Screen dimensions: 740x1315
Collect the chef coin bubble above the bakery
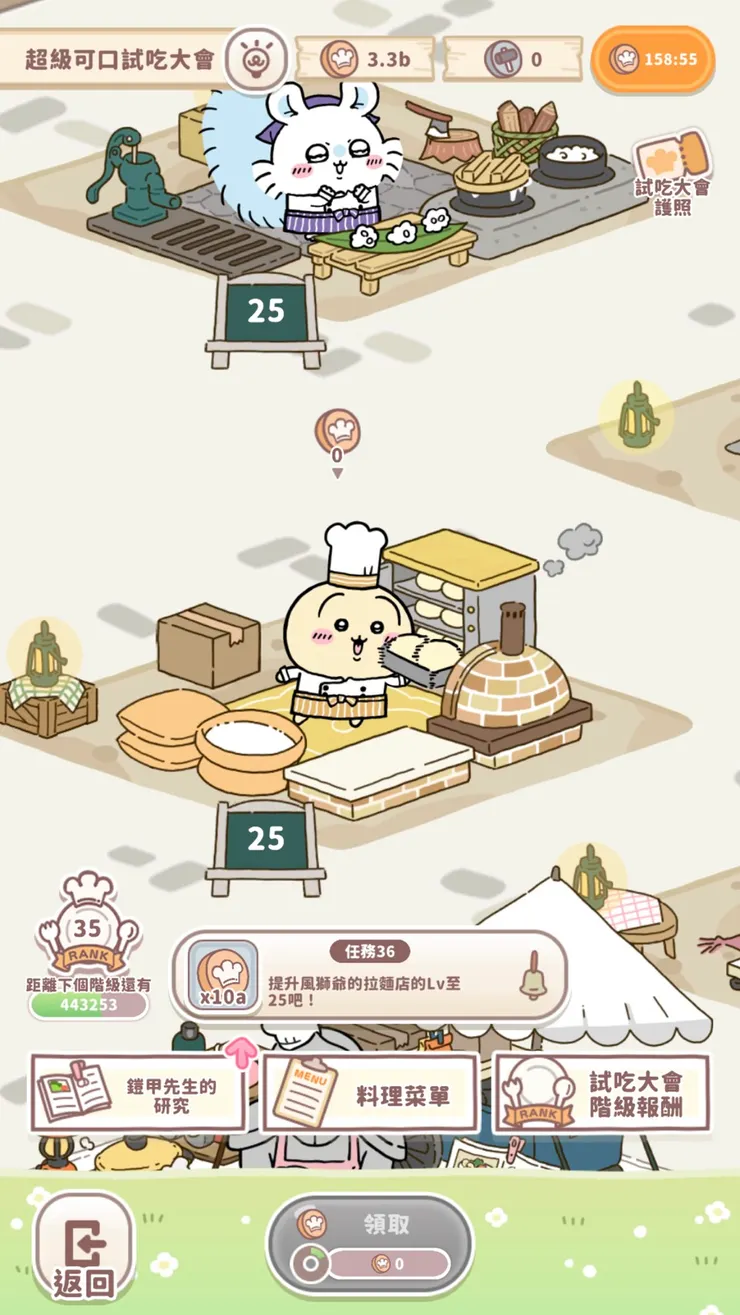337,432
